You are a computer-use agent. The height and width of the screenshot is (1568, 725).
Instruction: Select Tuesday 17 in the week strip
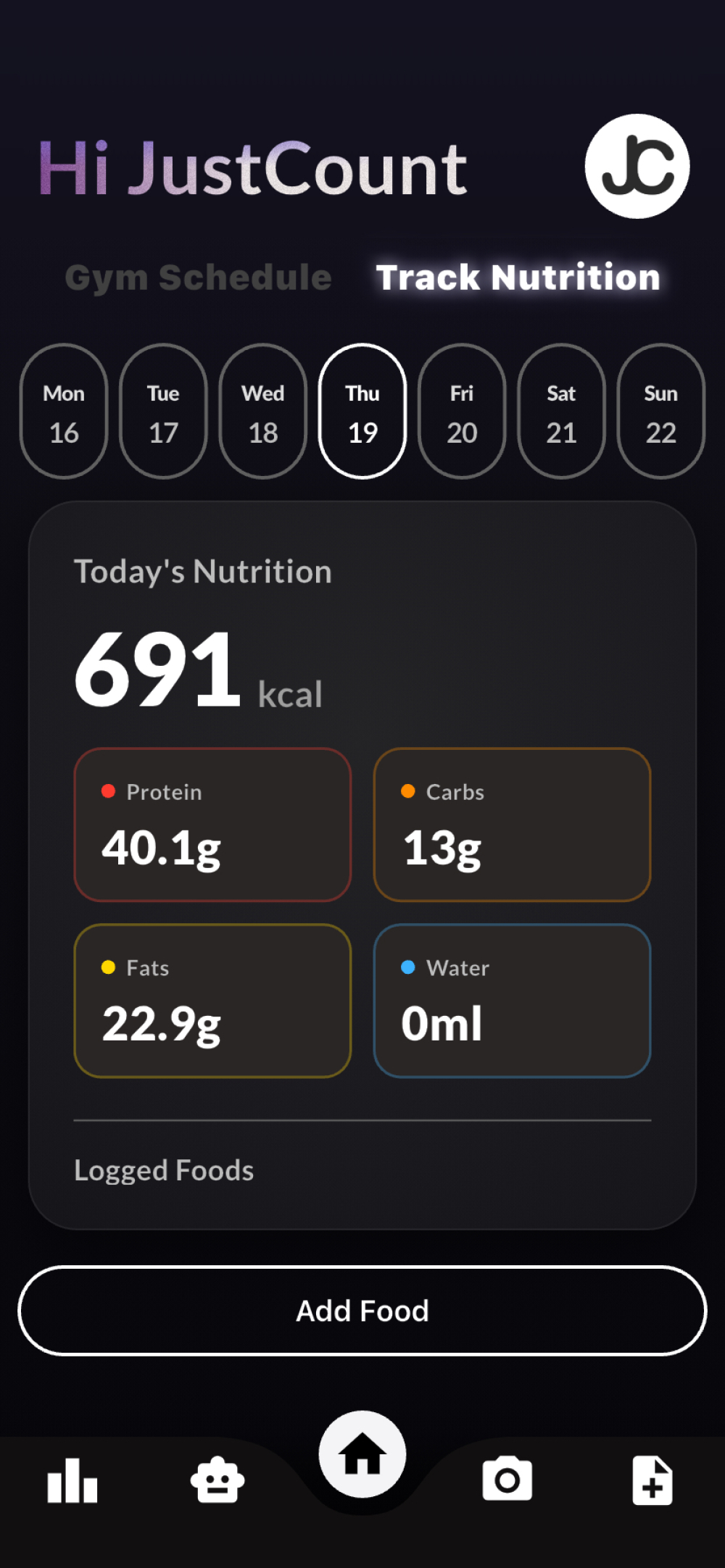click(x=163, y=412)
